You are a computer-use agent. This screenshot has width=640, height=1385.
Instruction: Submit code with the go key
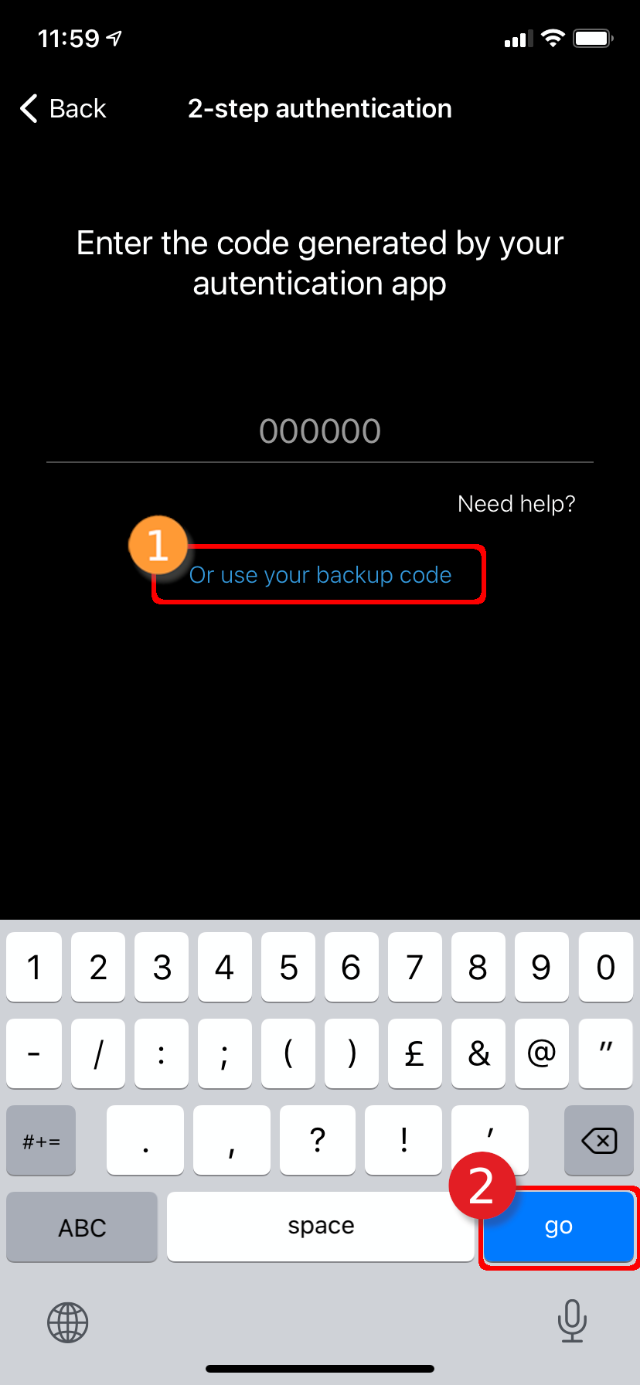(x=559, y=1226)
